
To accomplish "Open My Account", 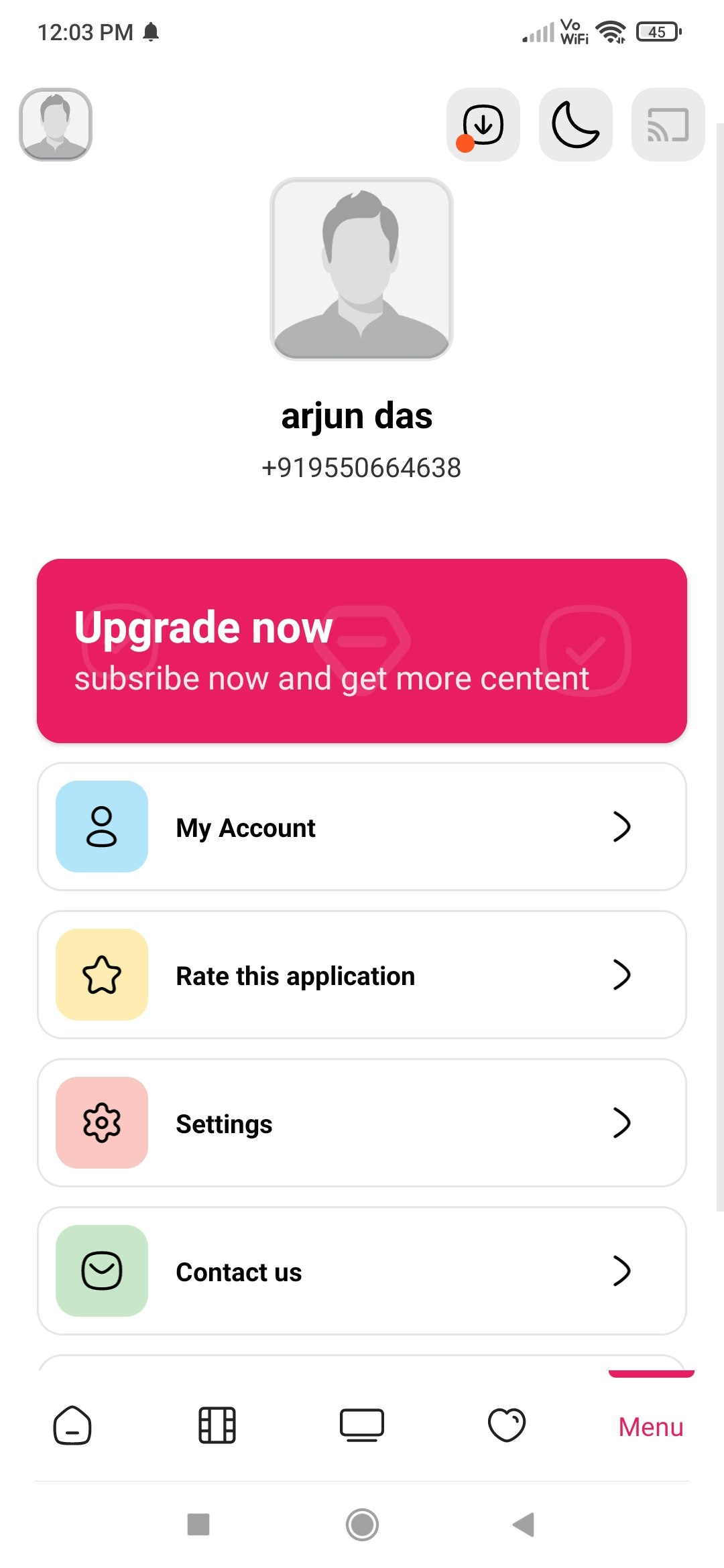I will click(x=362, y=827).
